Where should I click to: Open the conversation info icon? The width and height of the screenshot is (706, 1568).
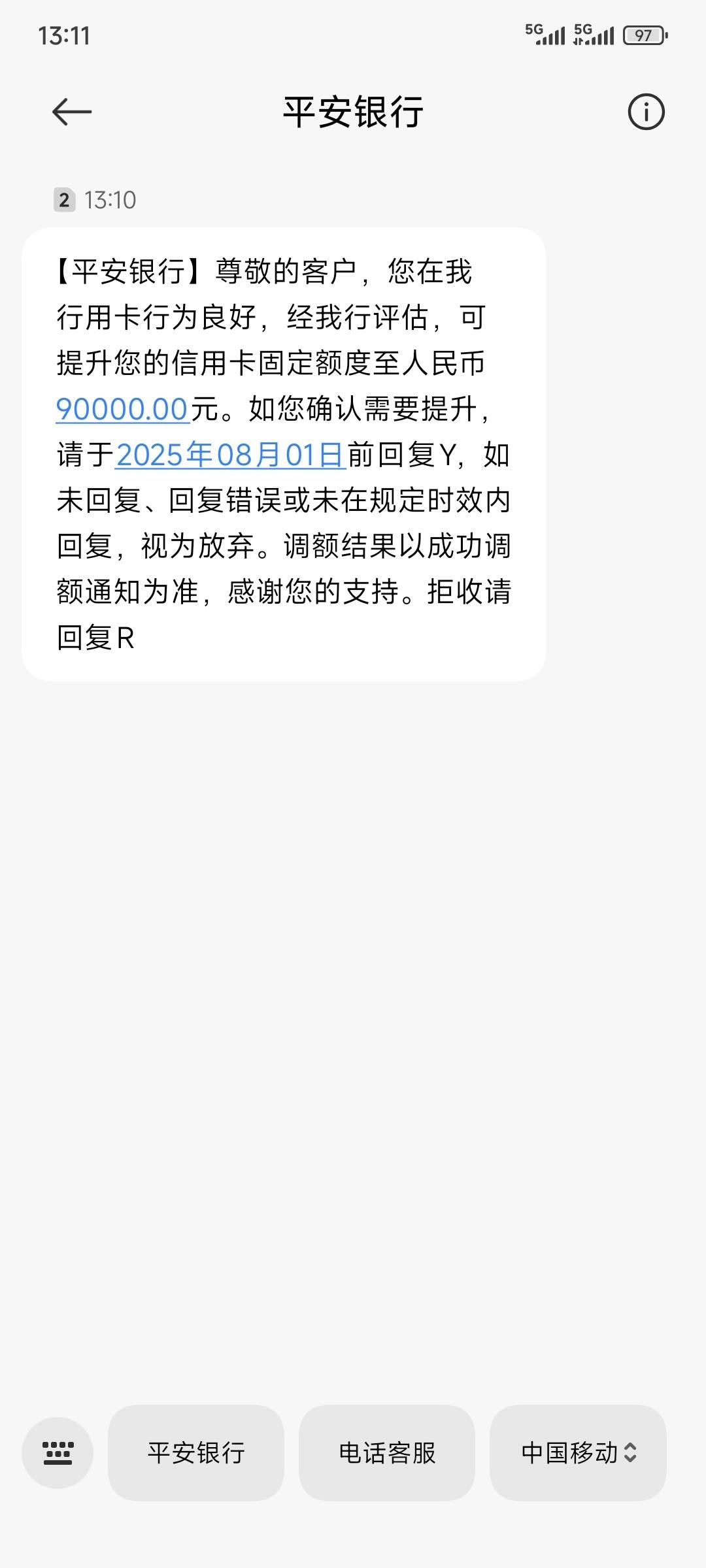(646, 112)
